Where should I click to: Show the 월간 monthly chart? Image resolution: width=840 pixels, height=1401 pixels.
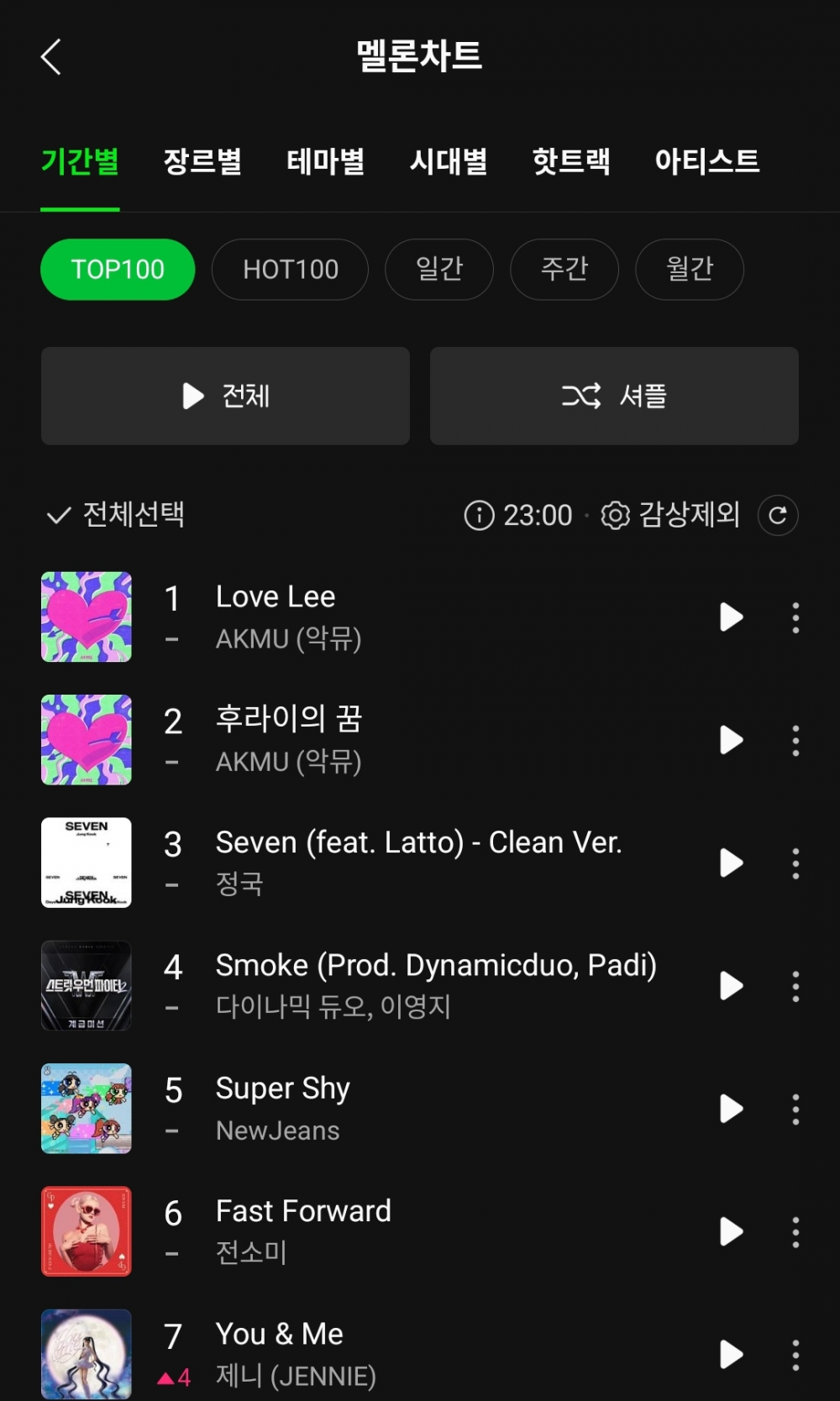coord(690,270)
